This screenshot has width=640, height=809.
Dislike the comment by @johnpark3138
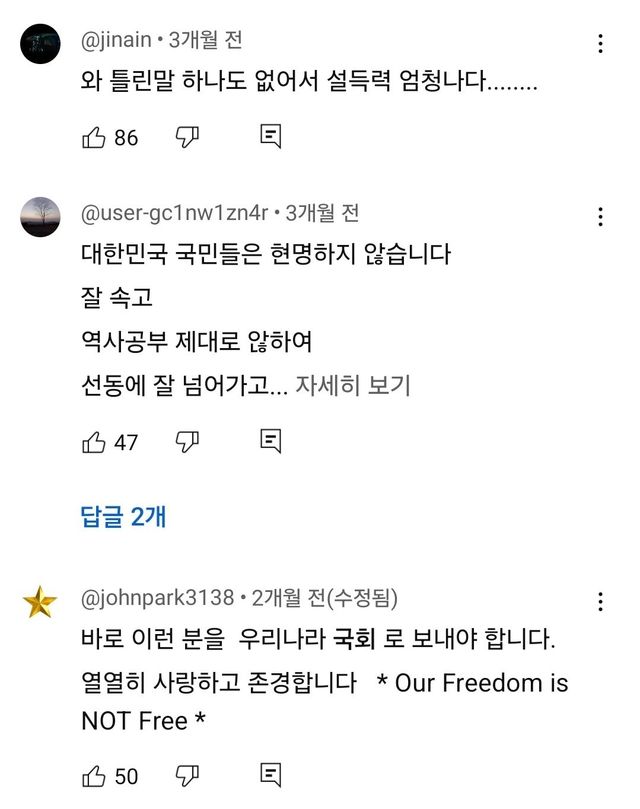click(187, 775)
